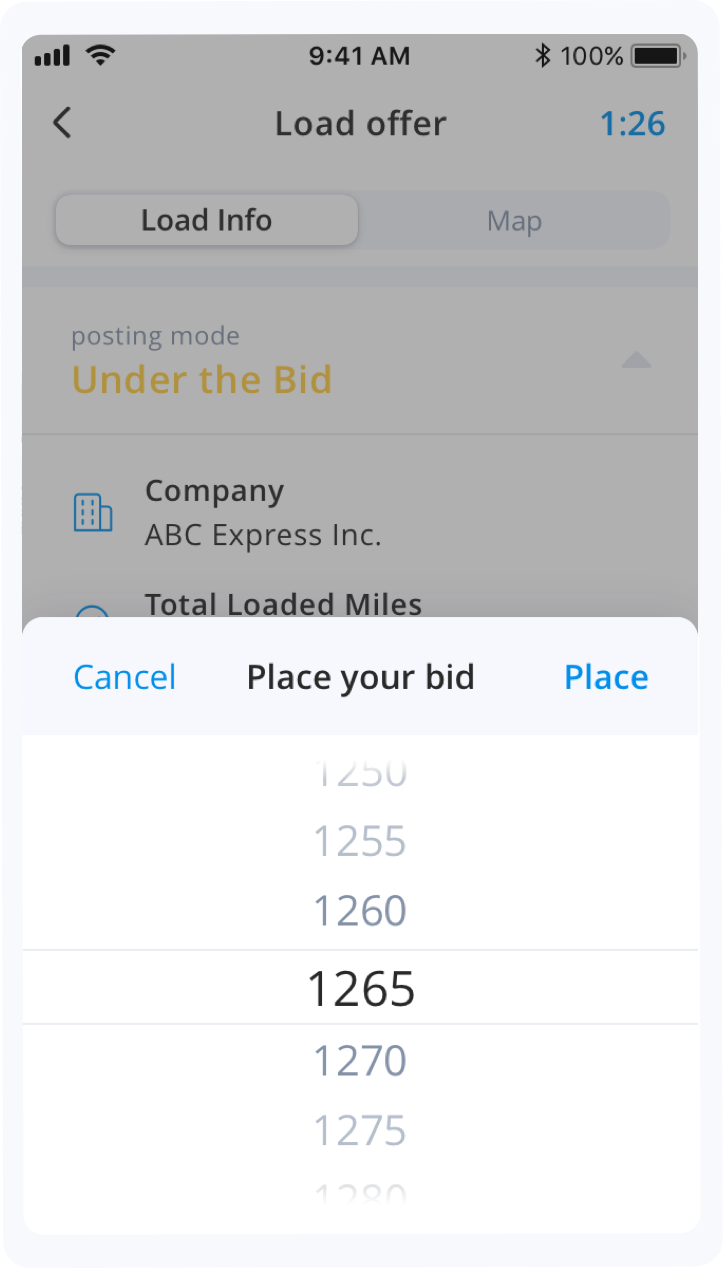Select 1270 in the bid picker
This screenshot has height=1268, width=724.
pos(360,1060)
